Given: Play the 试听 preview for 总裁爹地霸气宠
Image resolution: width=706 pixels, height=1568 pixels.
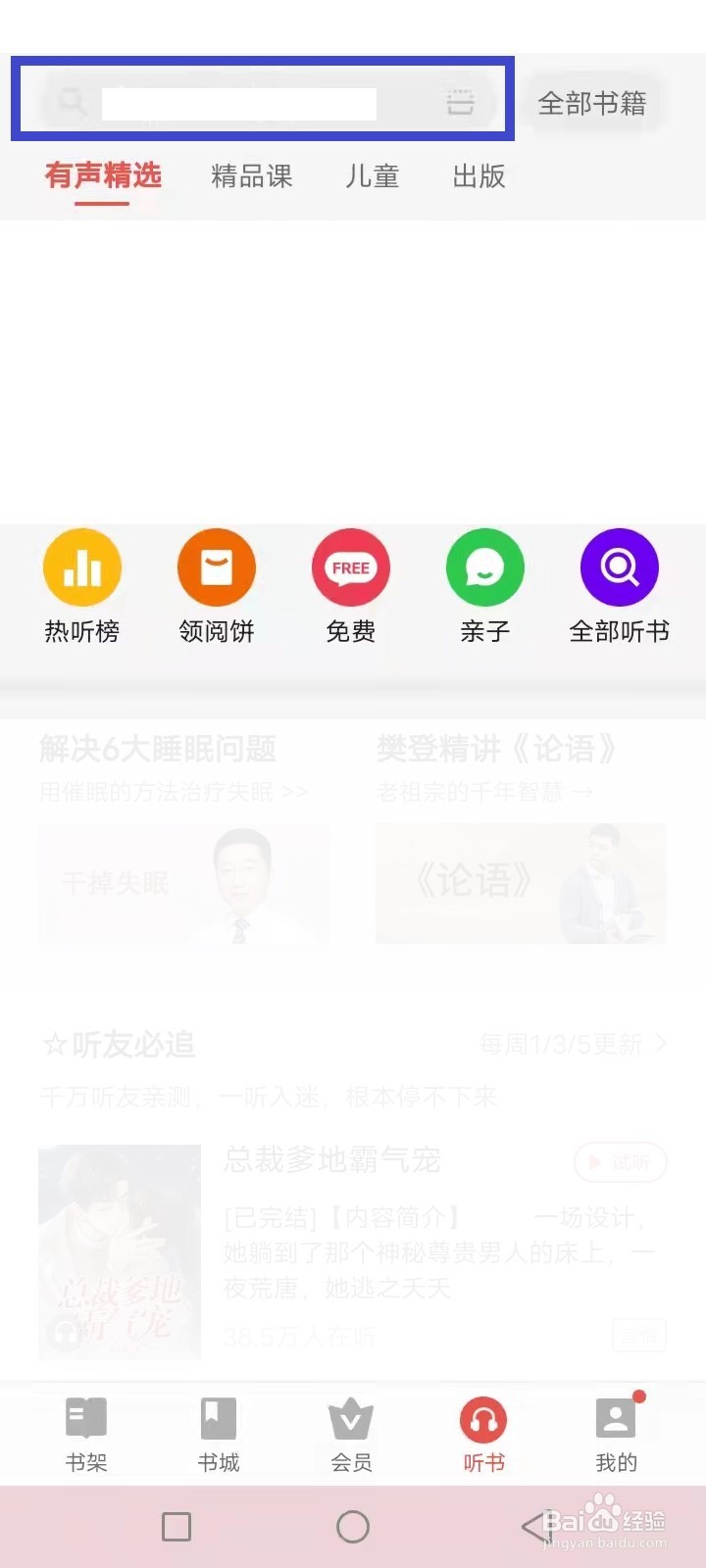Looking at the screenshot, I should (620, 1162).
